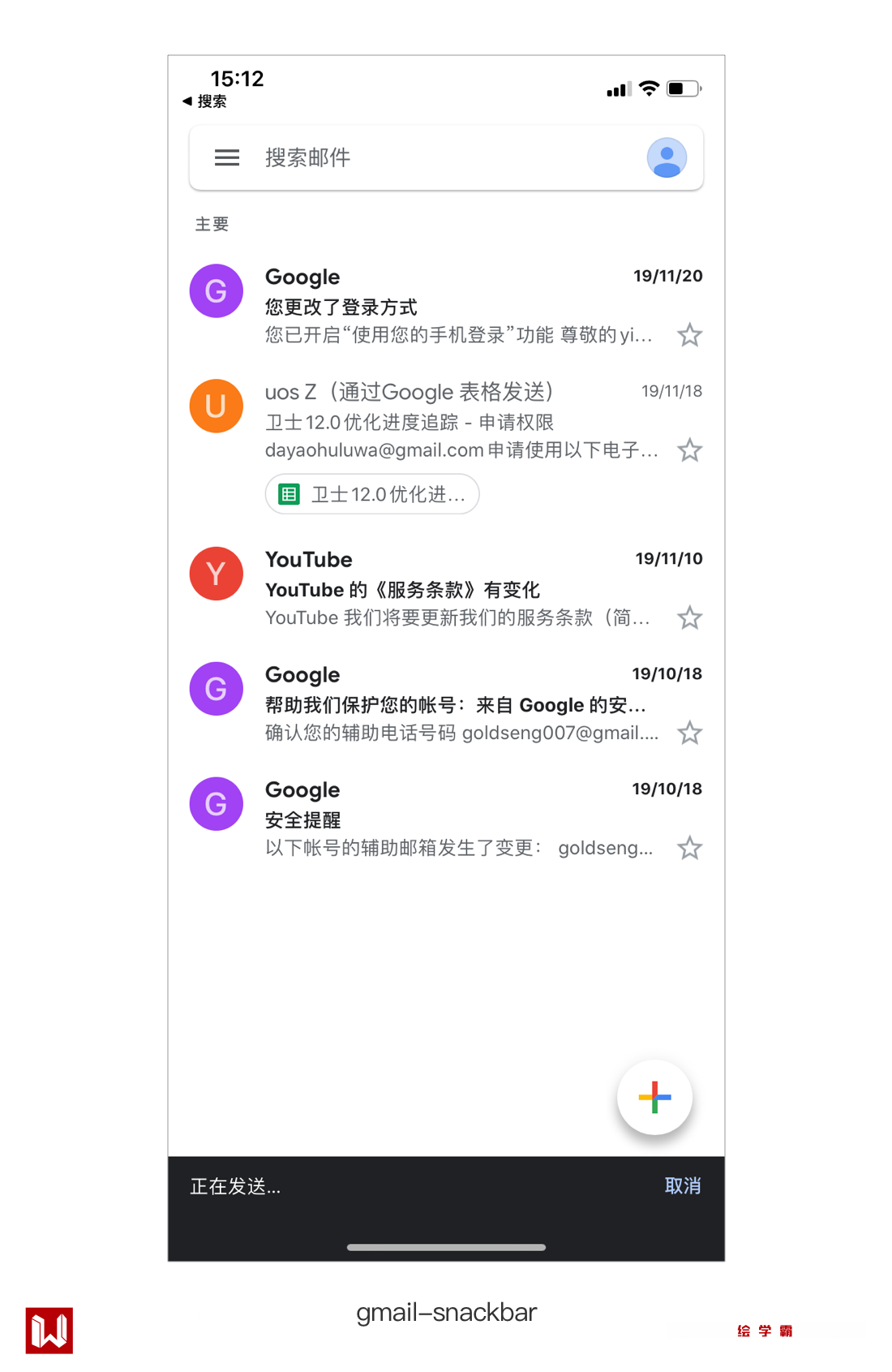Star the YouTube email
This screenshot has width=892, height=1372.
tap(689, 618)
